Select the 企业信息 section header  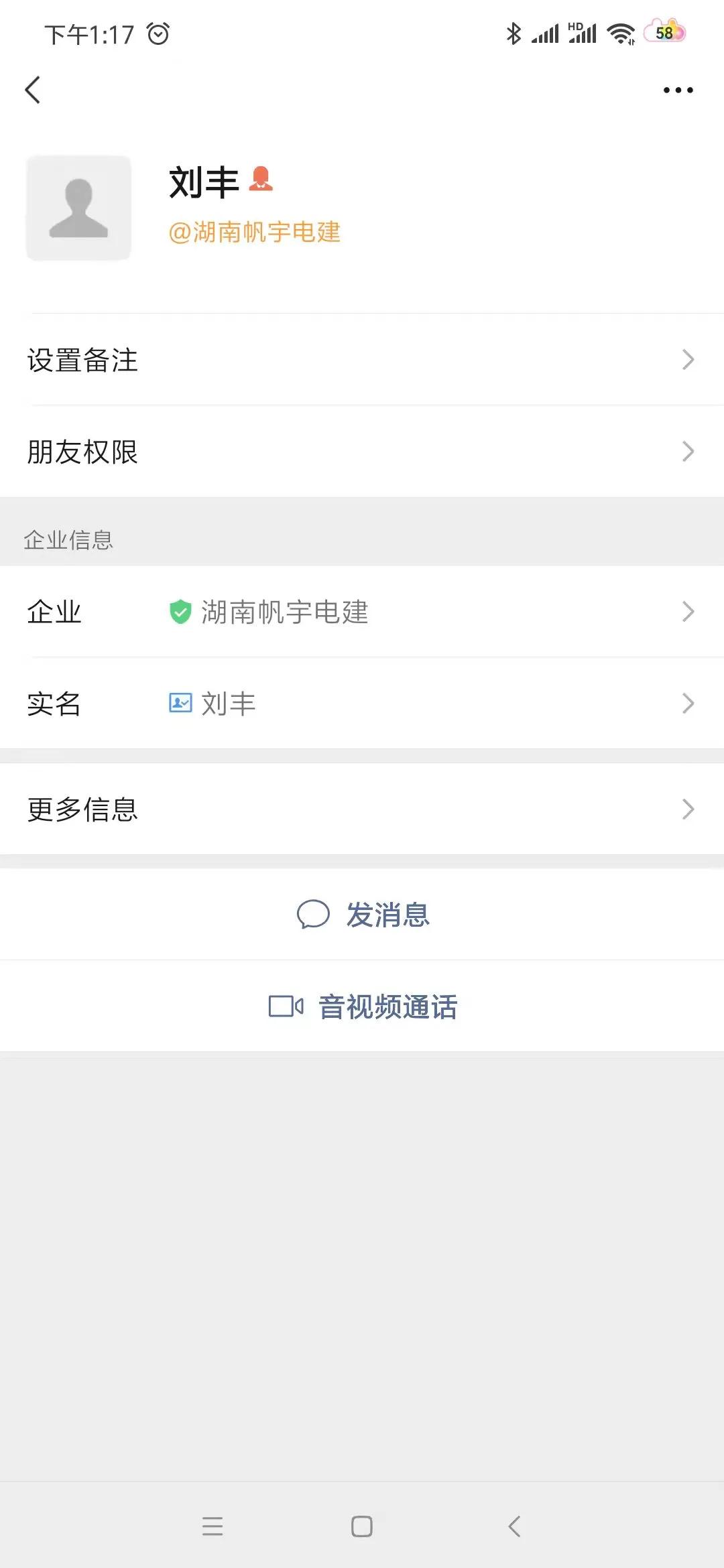click(x=69, y=539)
